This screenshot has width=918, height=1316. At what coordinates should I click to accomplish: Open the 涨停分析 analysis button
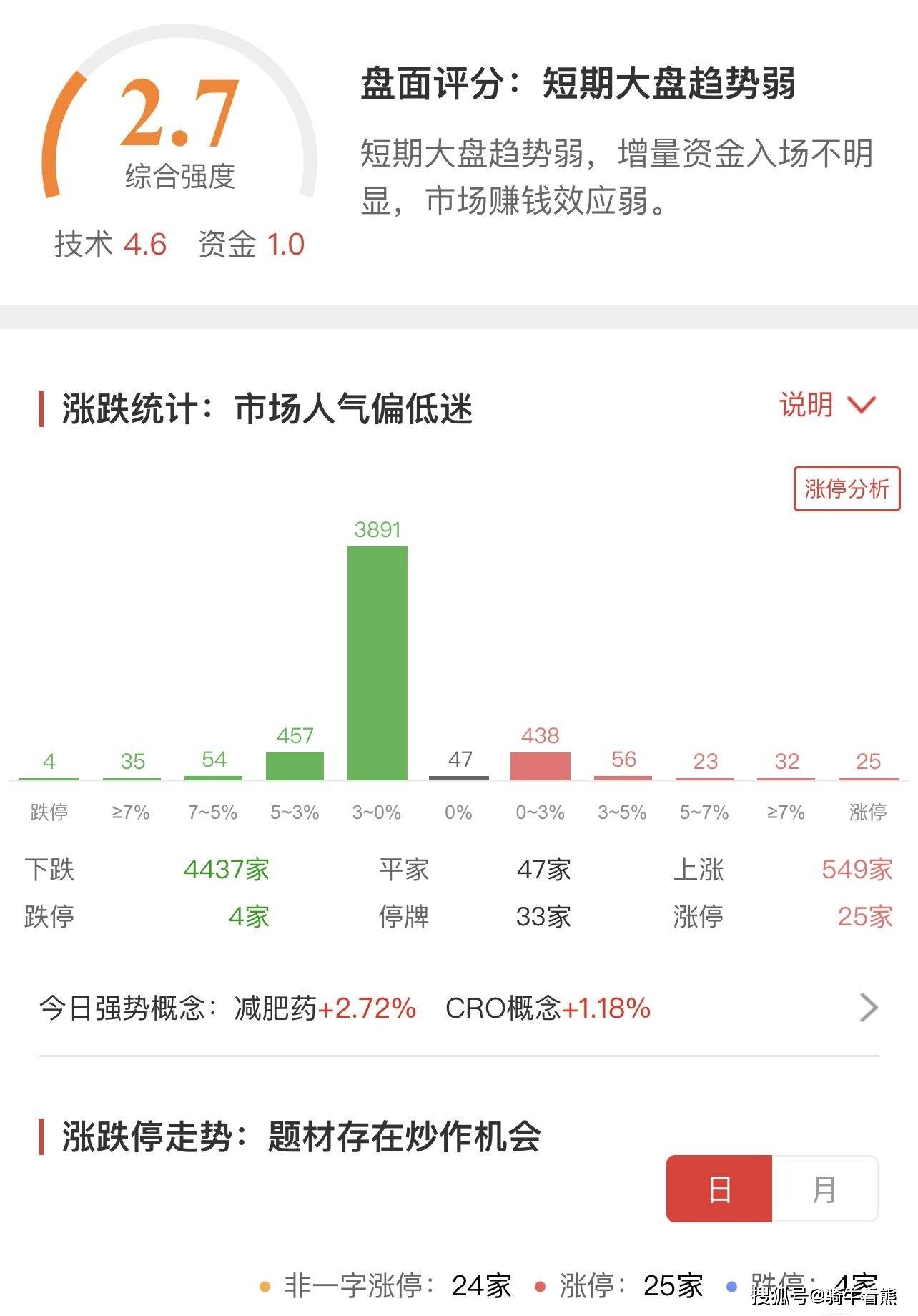pyautogui.click(x=847, y=489)
